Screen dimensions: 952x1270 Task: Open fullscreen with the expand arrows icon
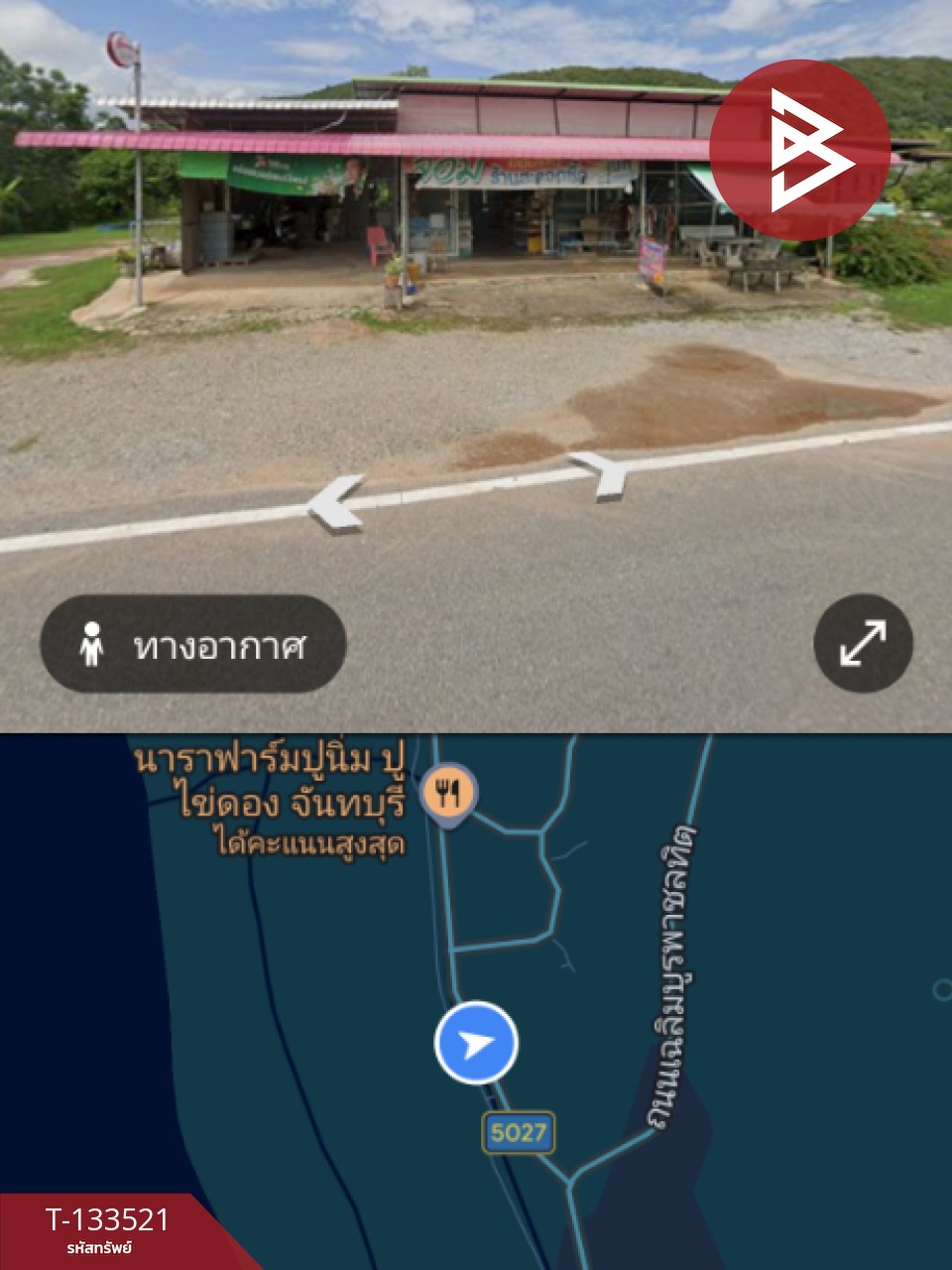(x=862, y=644)
